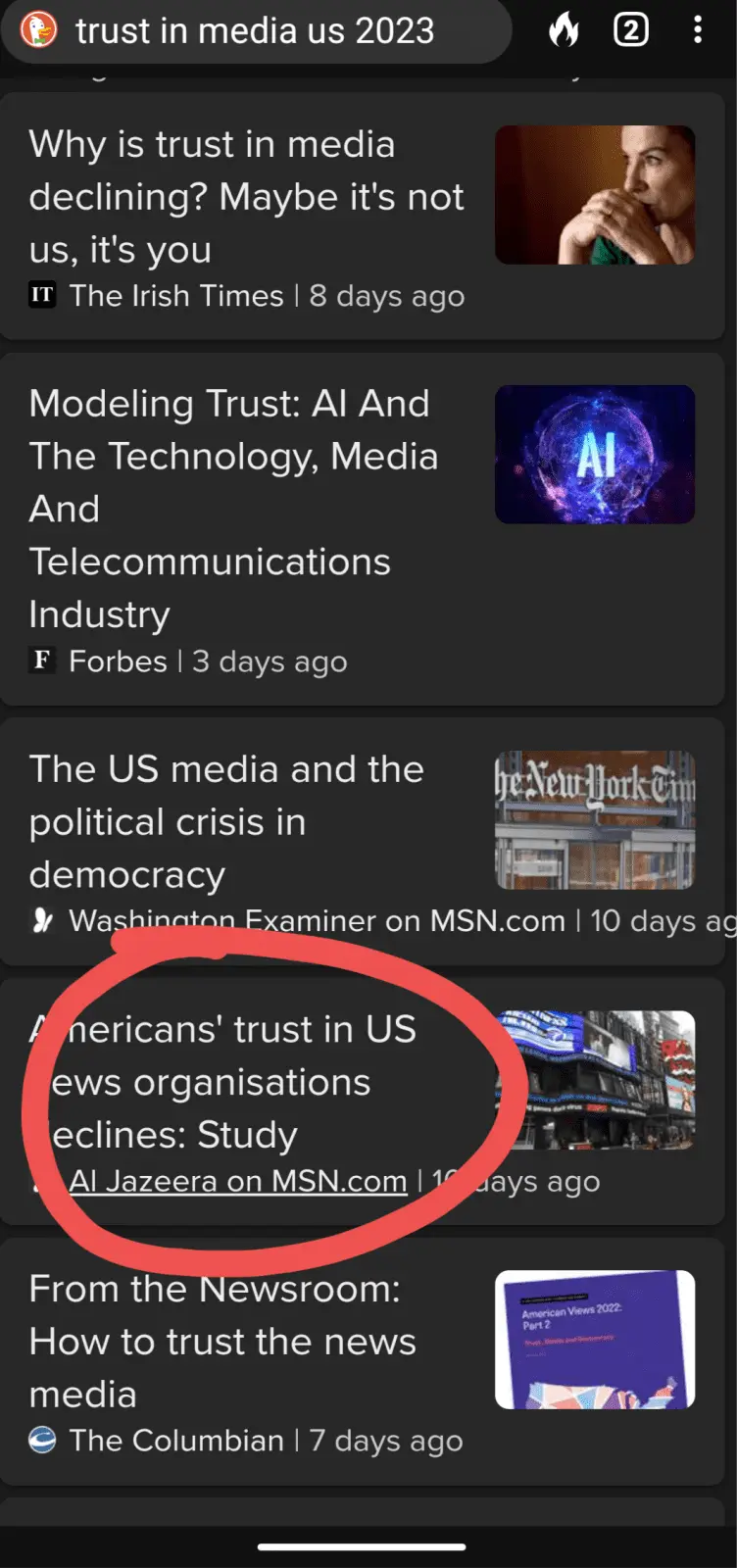The image size is (737, 1568).
Task: Open the Irish Times article on declining trust
Action: [246, 196]
